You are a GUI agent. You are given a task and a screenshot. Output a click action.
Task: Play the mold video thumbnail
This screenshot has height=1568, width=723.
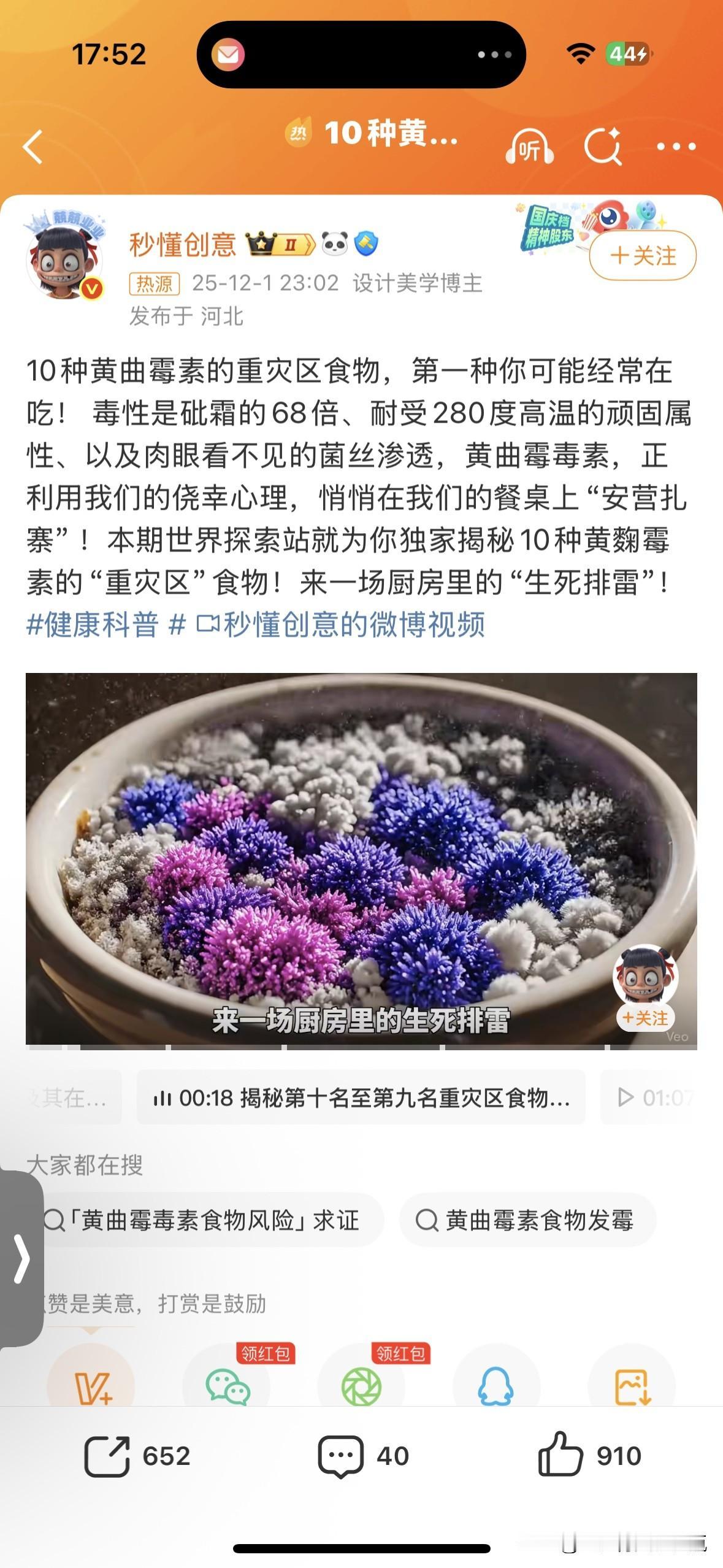tap(362, 859)
